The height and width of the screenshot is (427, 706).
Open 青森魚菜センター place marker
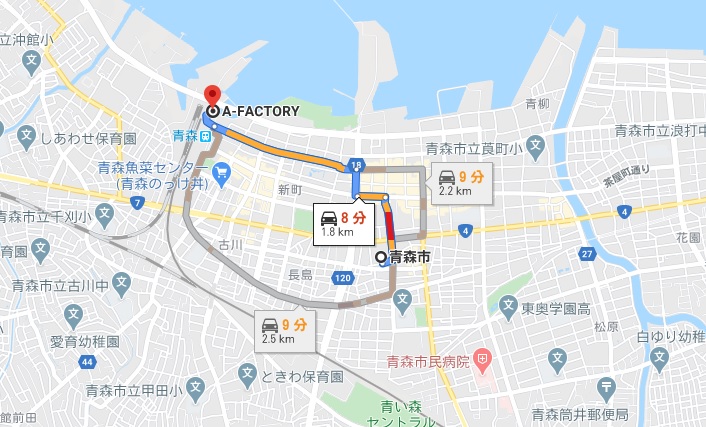coord(221,173)
